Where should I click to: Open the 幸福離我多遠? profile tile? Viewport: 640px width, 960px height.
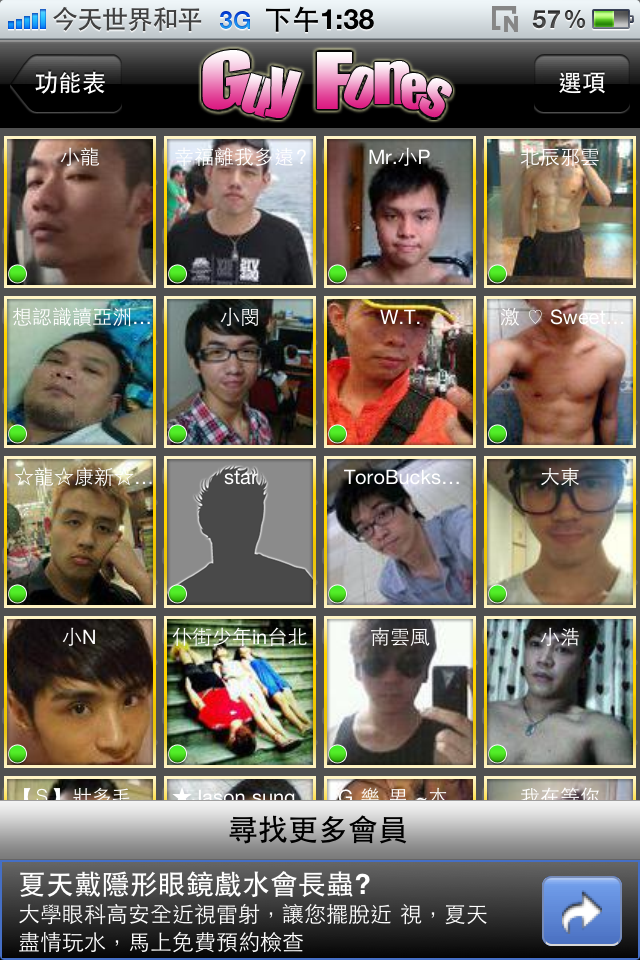click(x=240, y=212)
